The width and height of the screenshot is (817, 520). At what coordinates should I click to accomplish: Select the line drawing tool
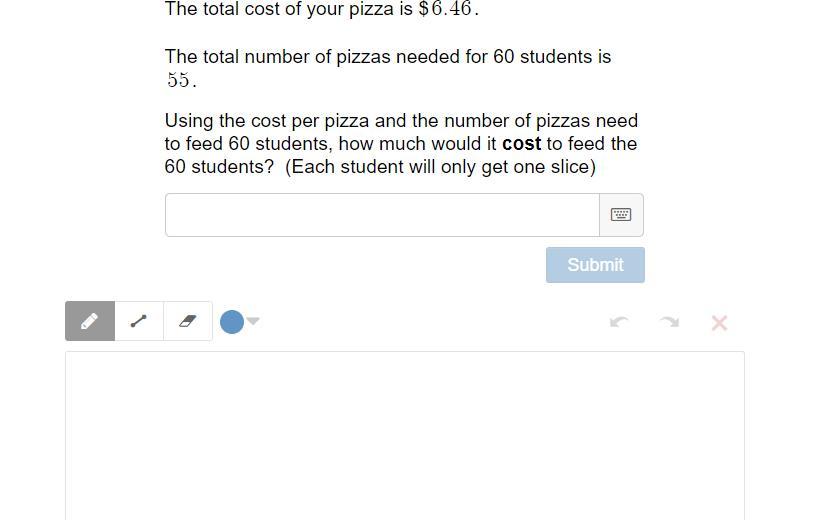tap(139, 321)
